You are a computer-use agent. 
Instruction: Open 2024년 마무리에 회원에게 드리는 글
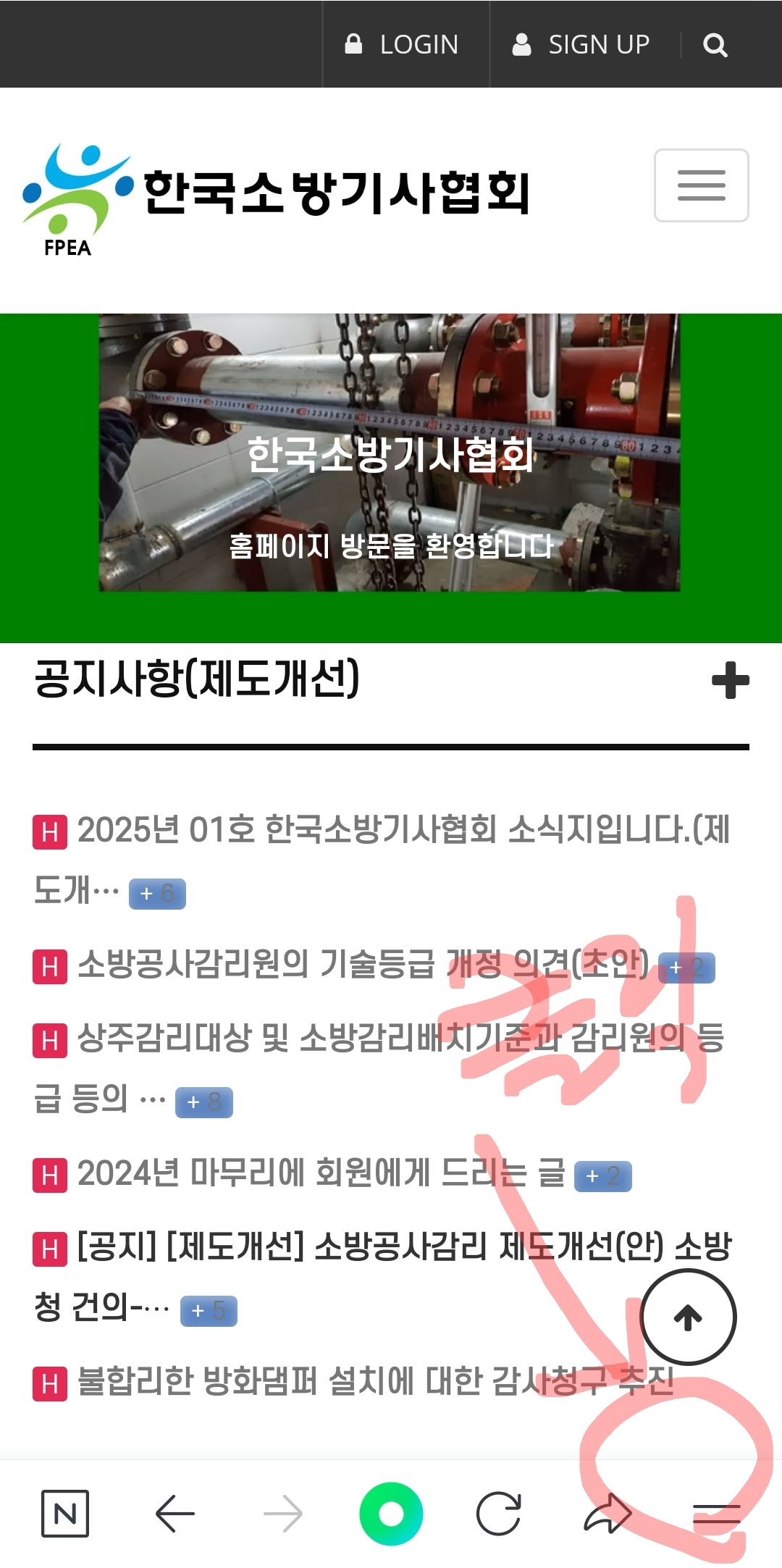320,1173
